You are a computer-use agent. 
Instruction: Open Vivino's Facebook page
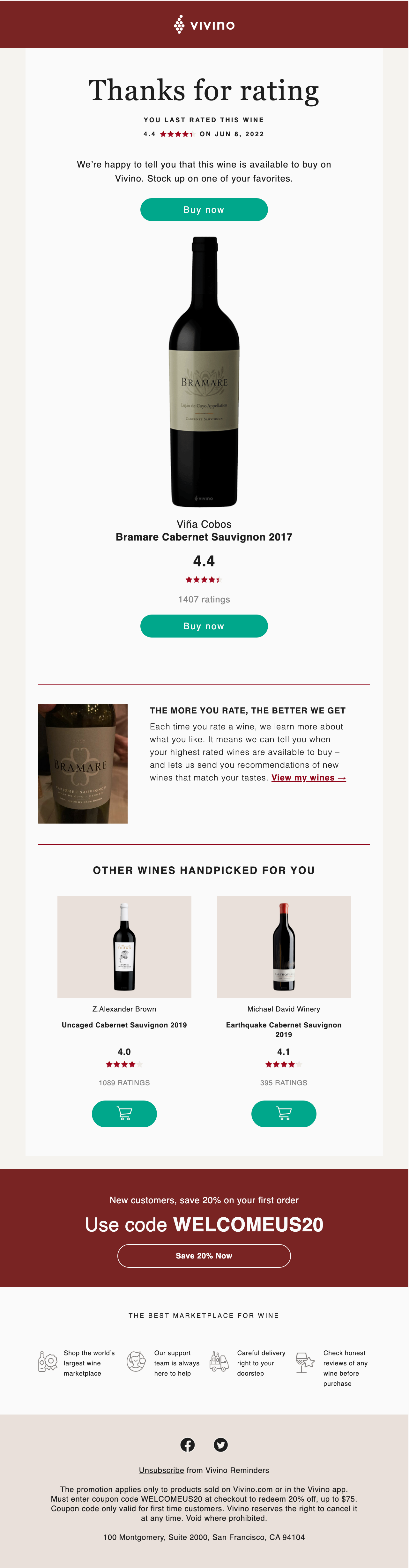(188, 1445)
